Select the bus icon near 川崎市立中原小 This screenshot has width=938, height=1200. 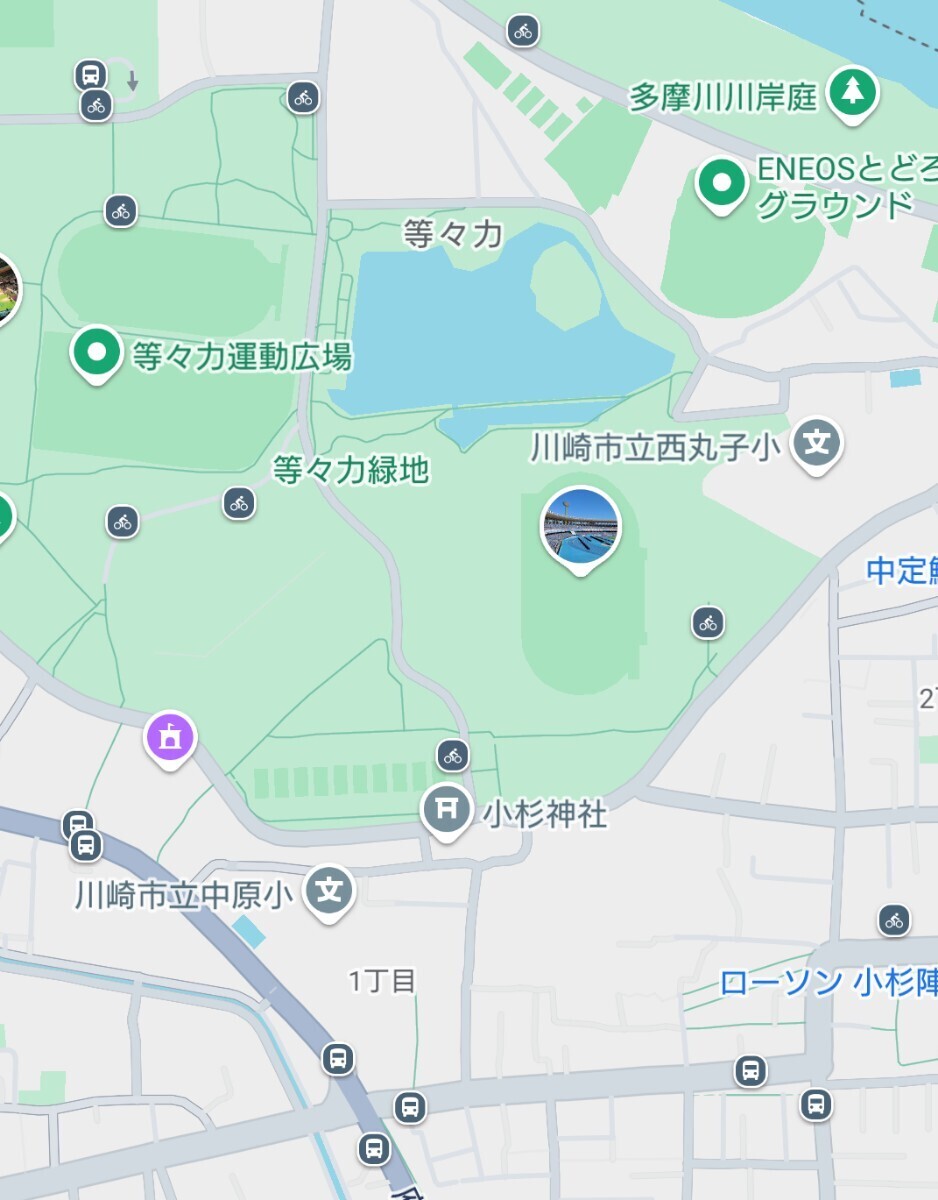click(x=84, y=843)
